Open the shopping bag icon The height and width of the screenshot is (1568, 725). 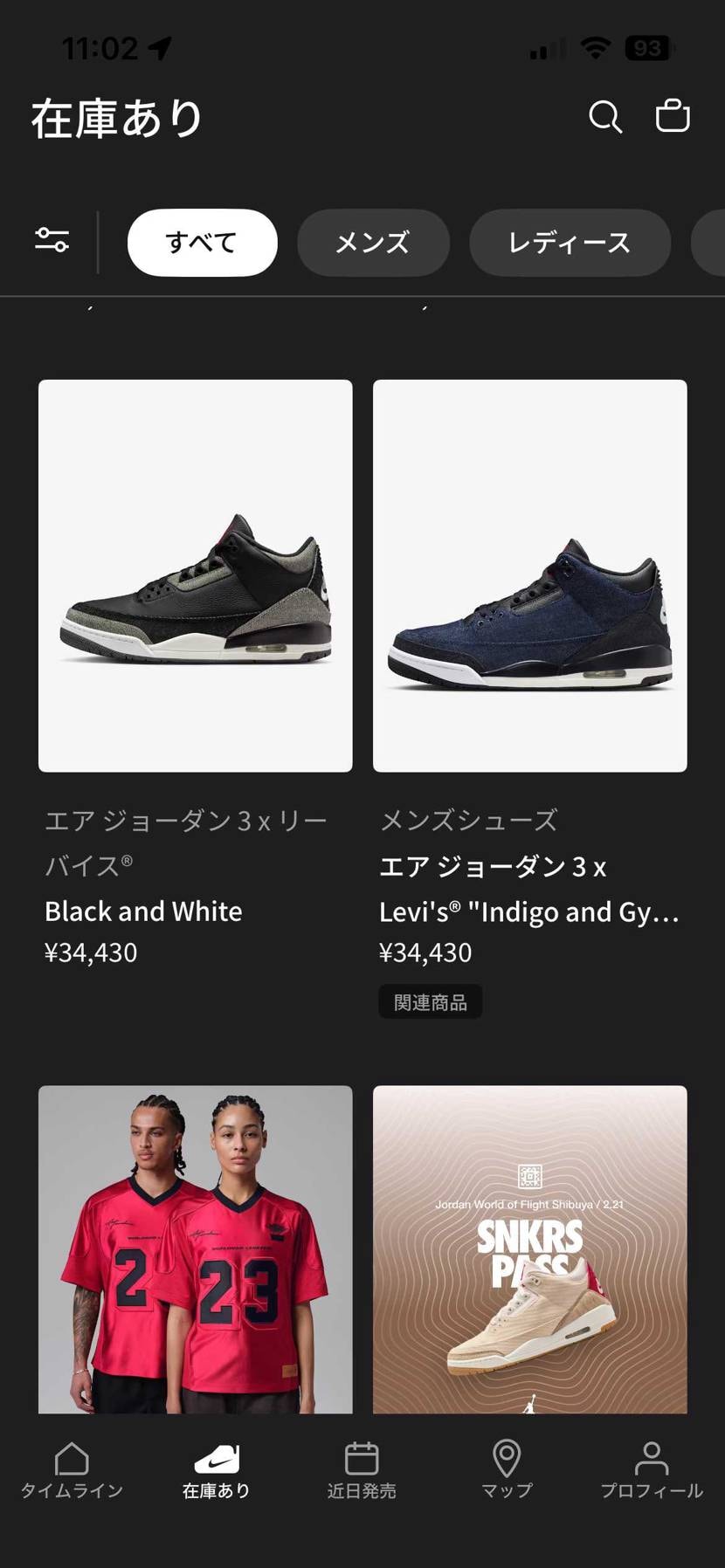tap(672, 114)
